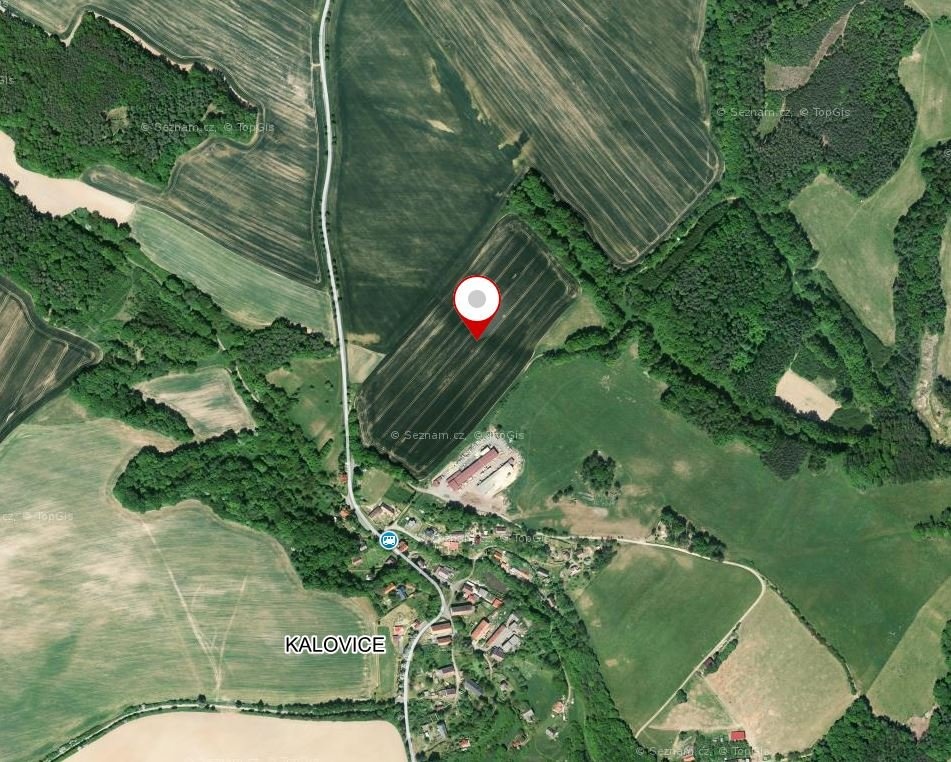Open the bus stop icon near Kalovice

pyautogui.click(x=388, y=541)
